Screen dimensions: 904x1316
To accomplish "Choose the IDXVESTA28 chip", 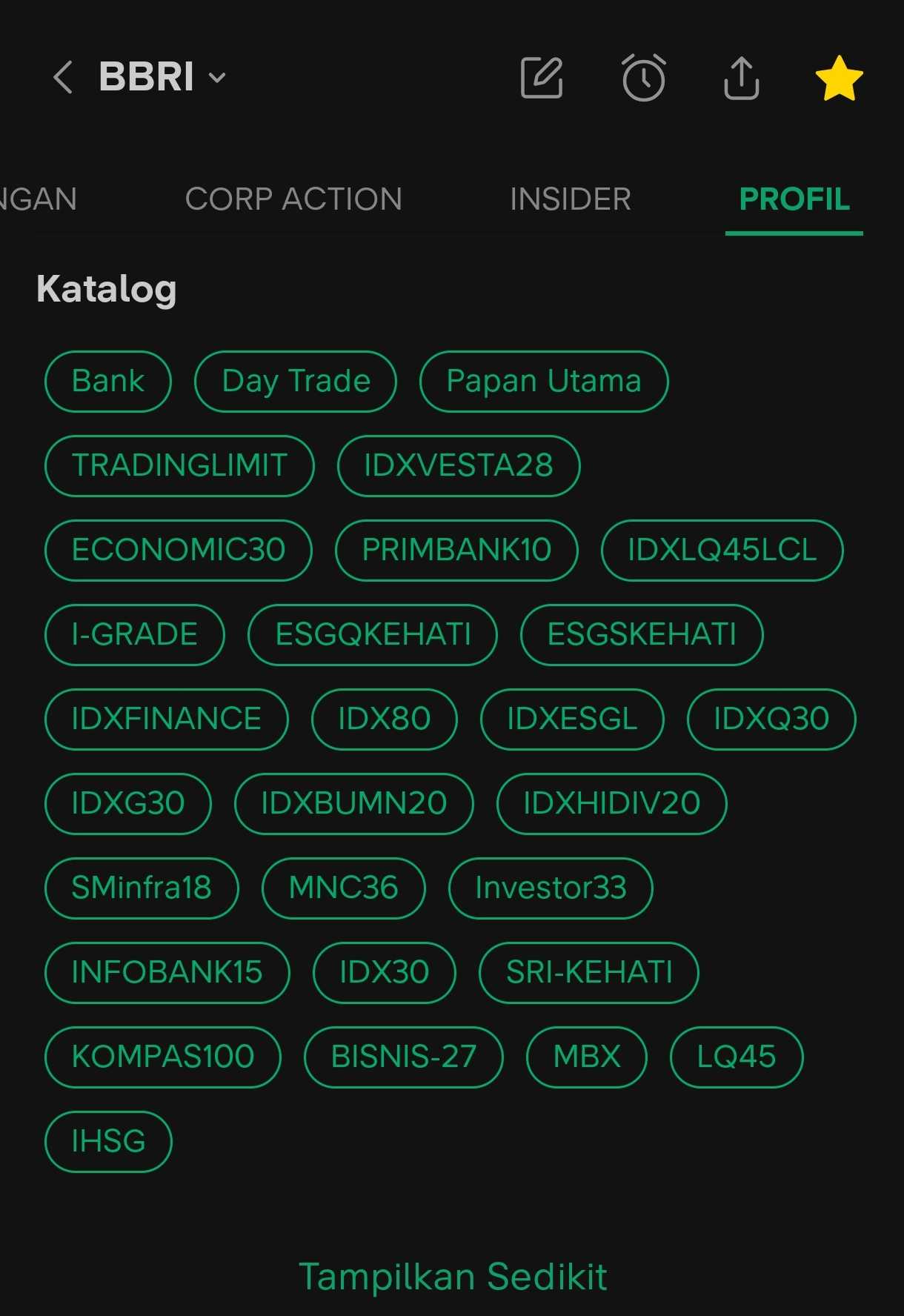I will point(459,465).
